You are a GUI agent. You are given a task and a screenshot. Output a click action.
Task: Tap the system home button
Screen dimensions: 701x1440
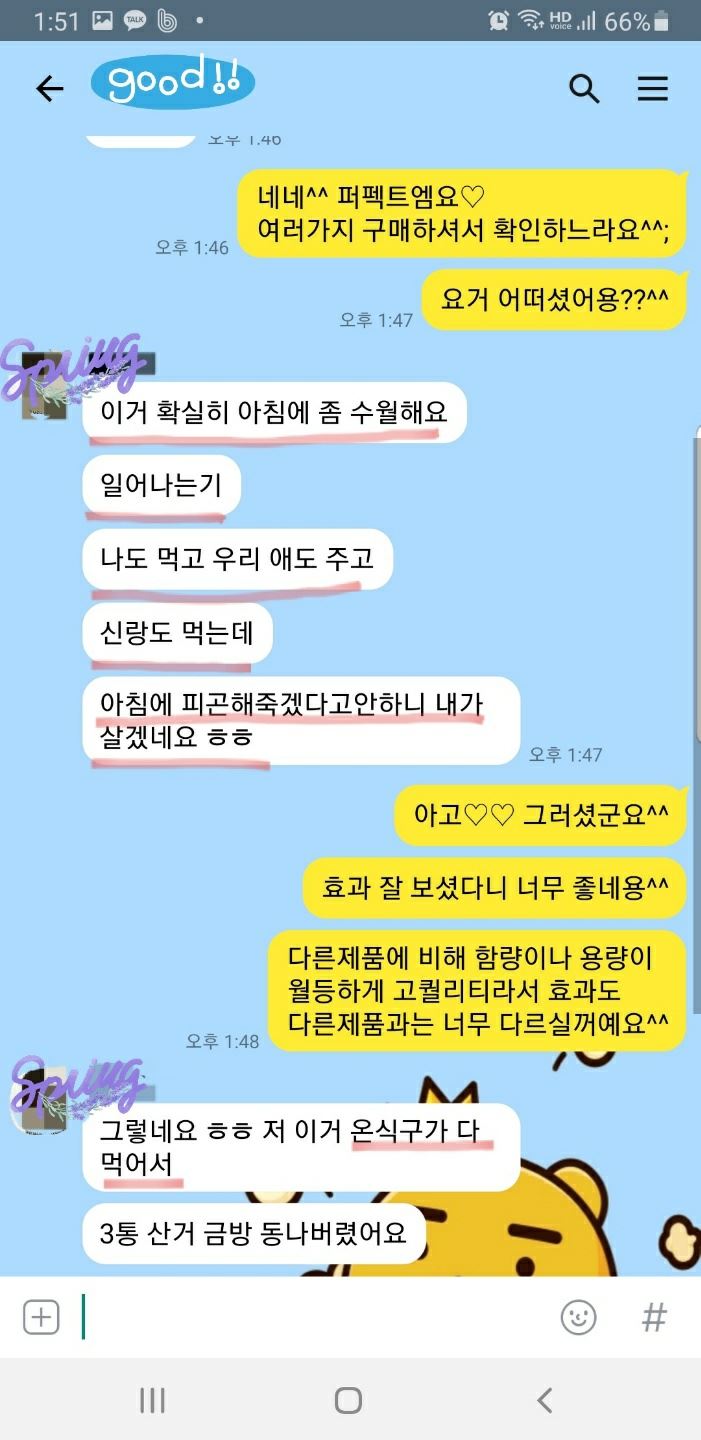pos(348,1400)
